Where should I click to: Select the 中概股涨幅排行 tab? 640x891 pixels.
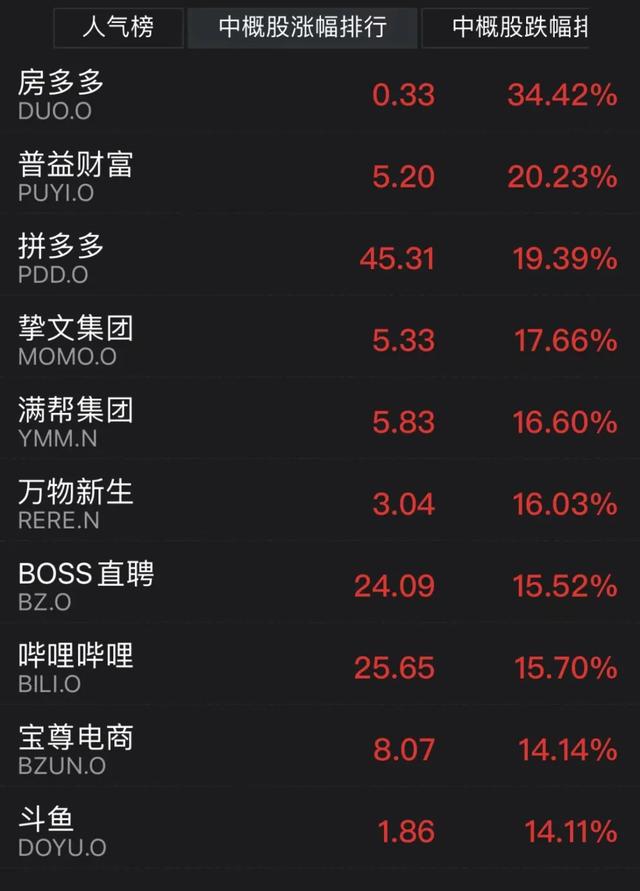[x=302, y=27]
